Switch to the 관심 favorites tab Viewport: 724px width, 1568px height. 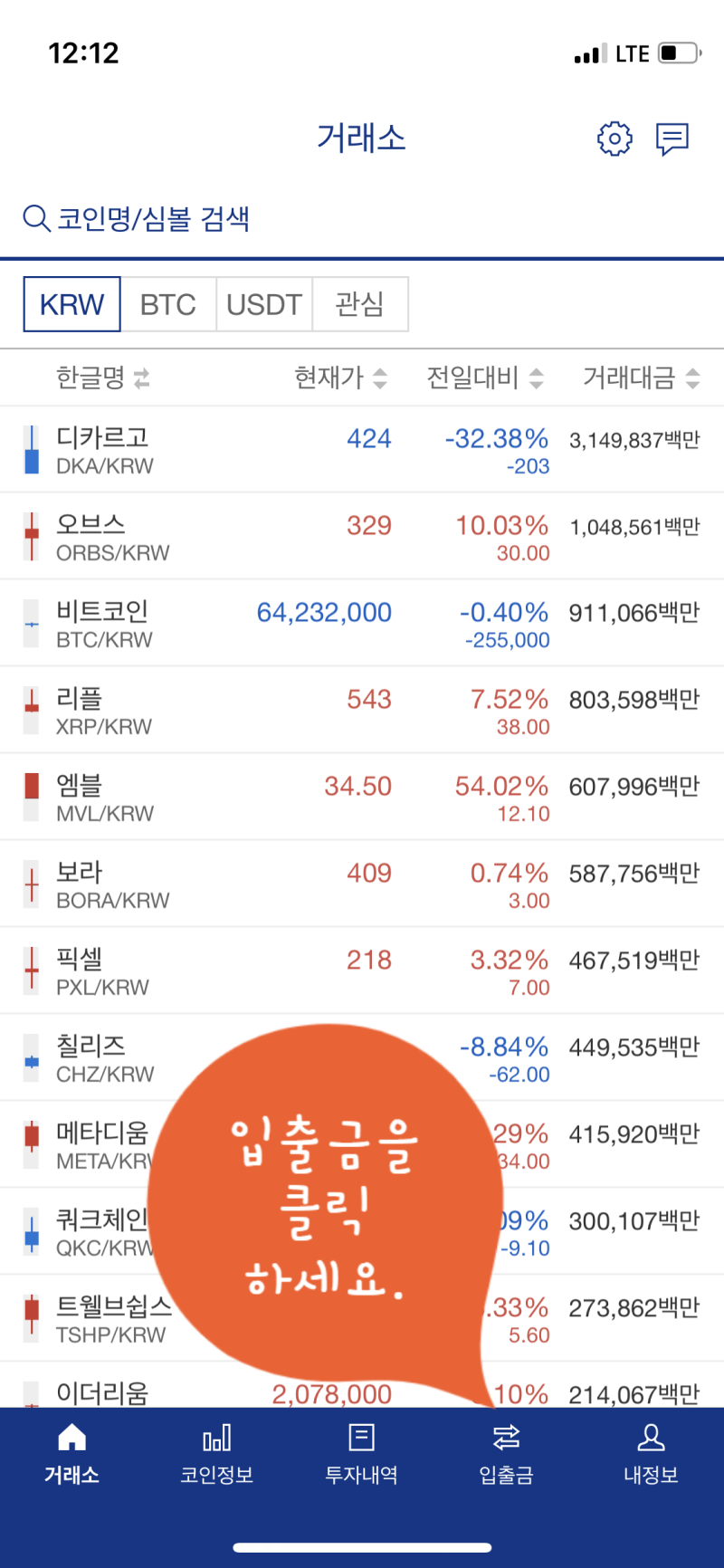point(360,304)
